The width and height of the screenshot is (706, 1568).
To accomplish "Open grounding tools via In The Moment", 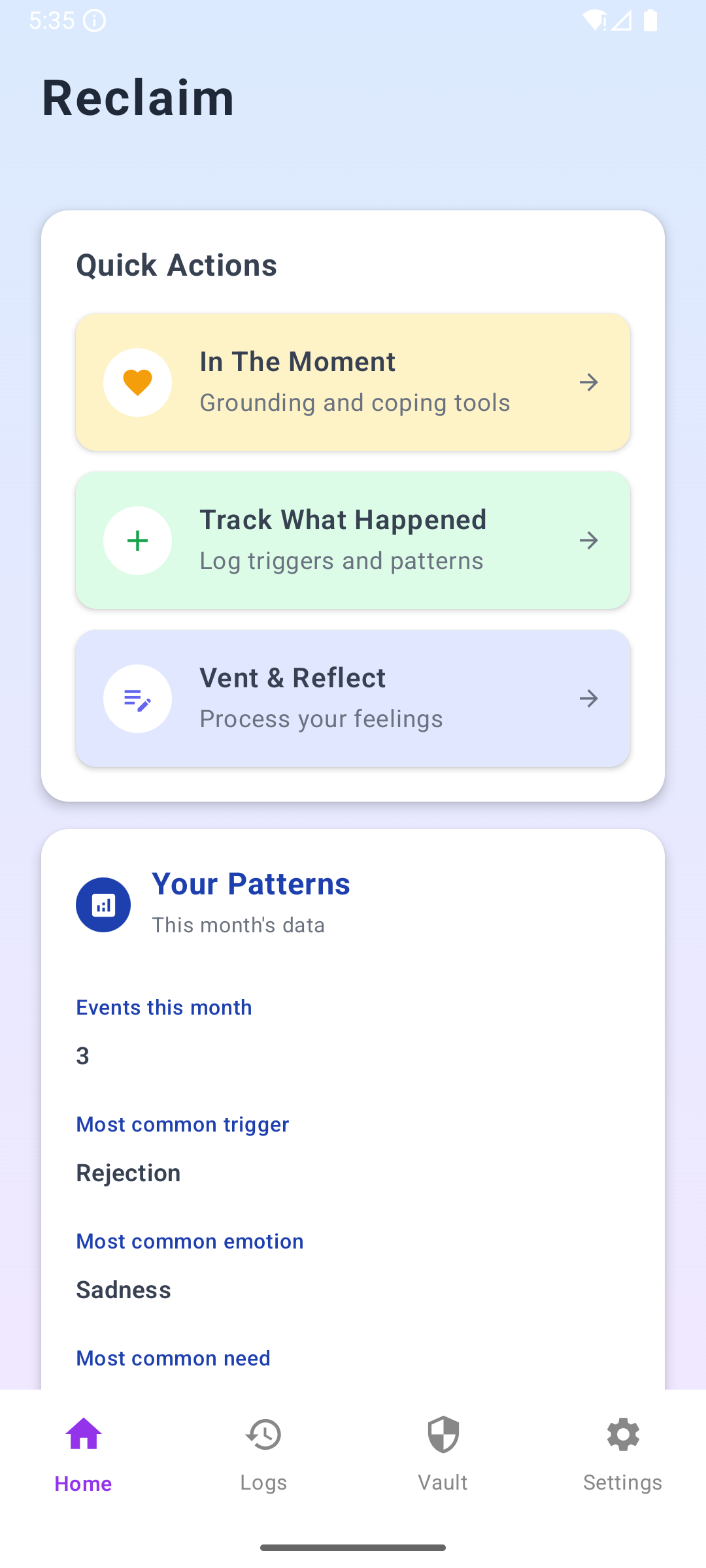I will tap(353, 382).
